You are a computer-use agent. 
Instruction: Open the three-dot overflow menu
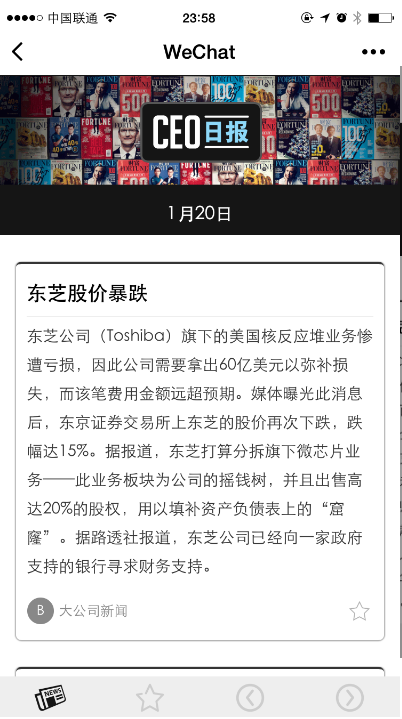coord(373,52)
